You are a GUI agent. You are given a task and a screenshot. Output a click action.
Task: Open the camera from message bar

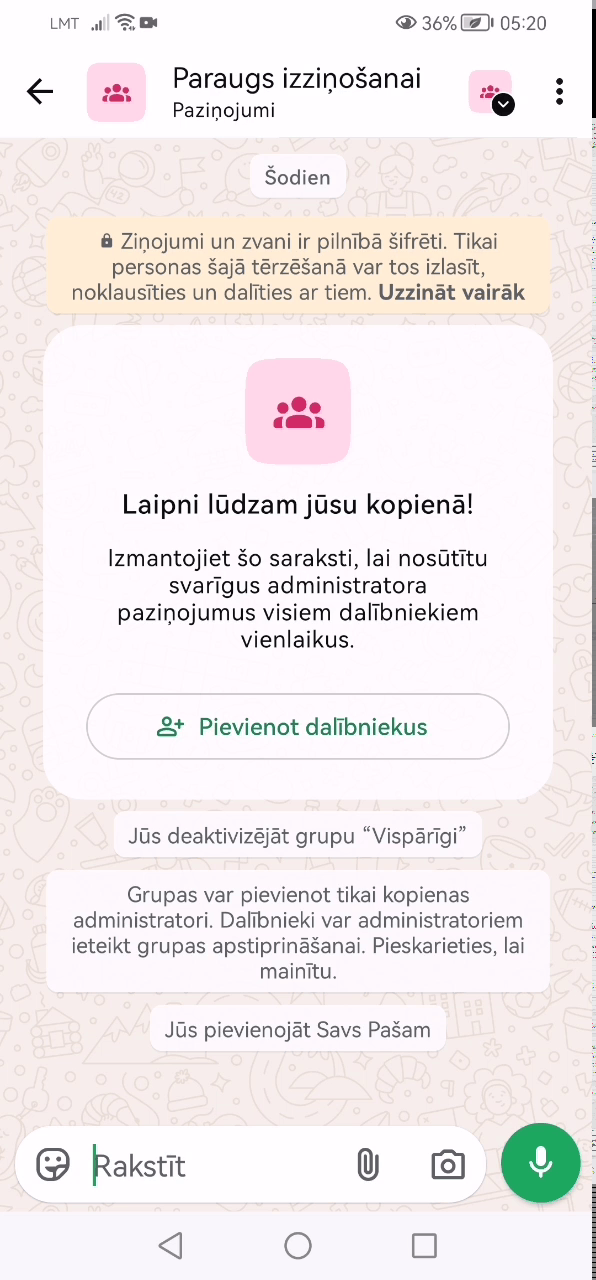coord(448,1165)
